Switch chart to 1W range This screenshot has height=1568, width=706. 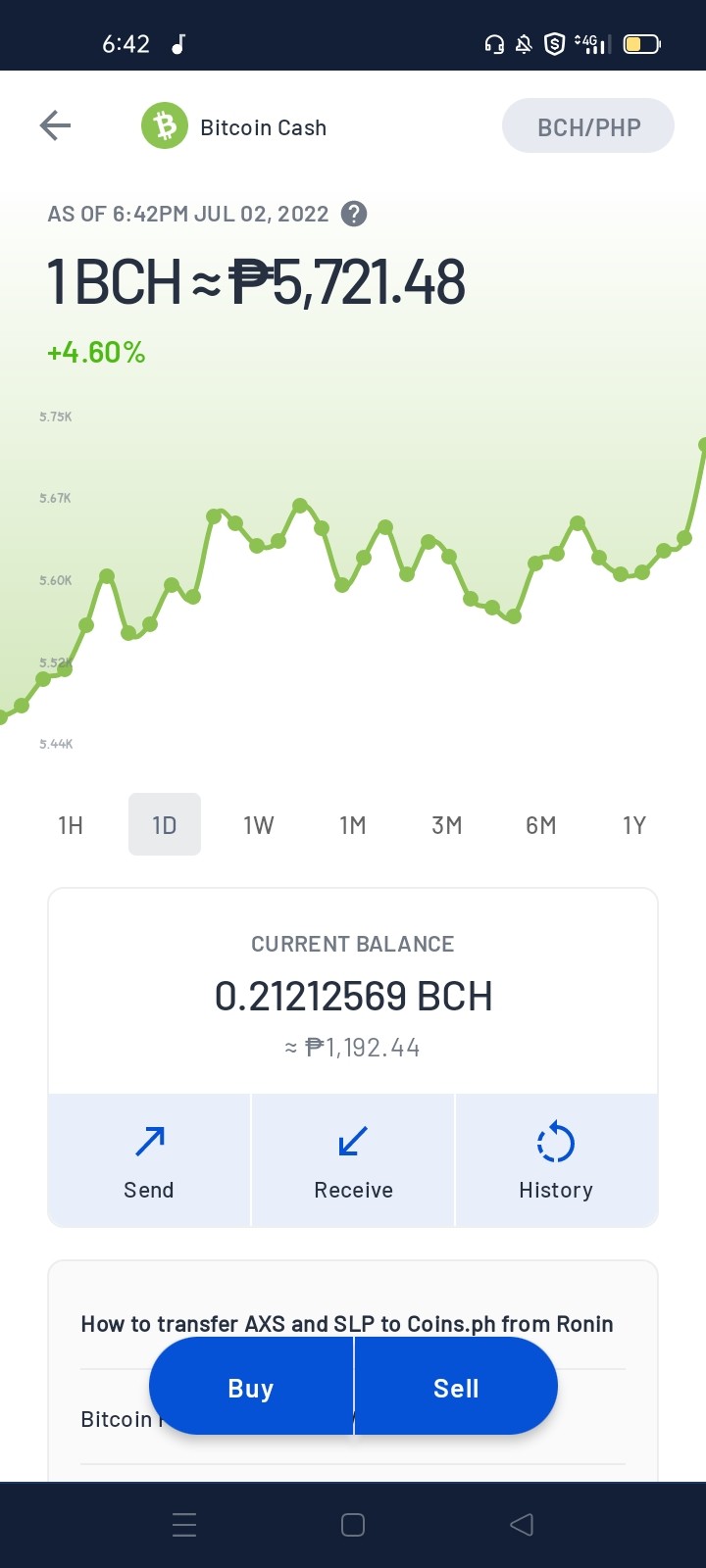(x=259, y=825)
